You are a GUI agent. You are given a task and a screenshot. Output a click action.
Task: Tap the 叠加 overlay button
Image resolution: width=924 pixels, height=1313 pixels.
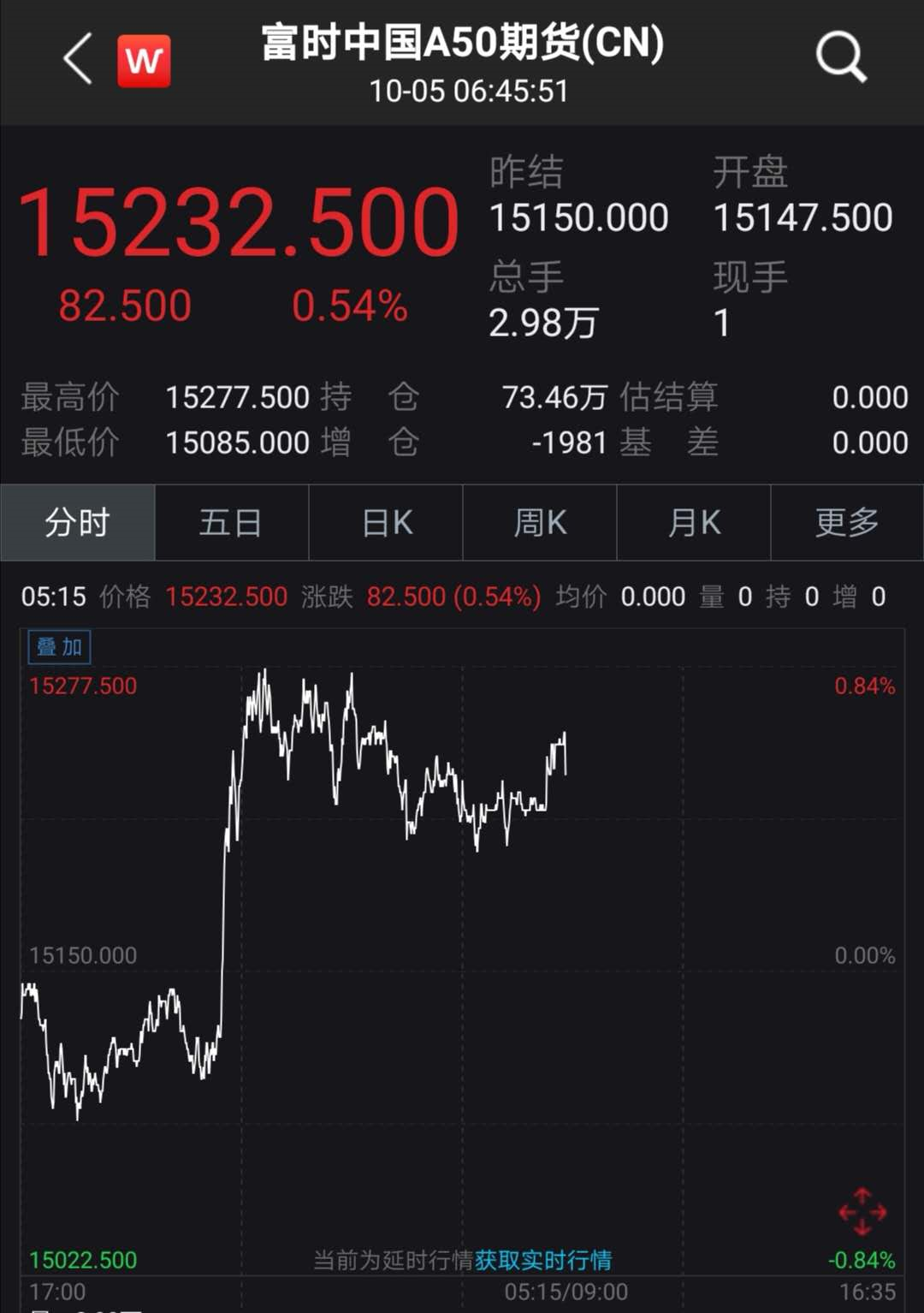59,647
